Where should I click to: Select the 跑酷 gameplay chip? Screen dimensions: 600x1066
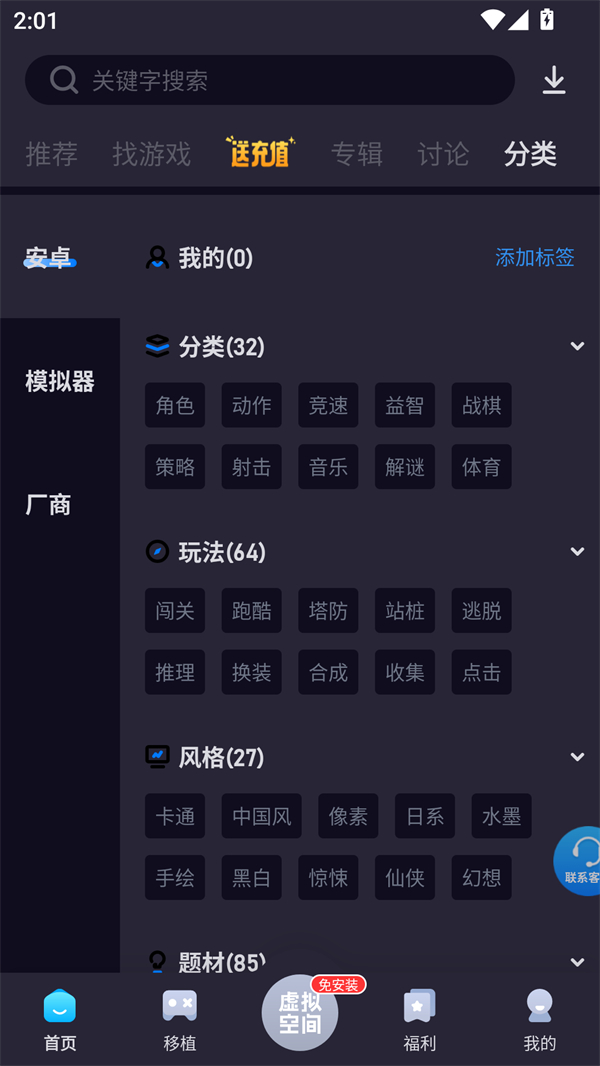[x=251, y=611]
